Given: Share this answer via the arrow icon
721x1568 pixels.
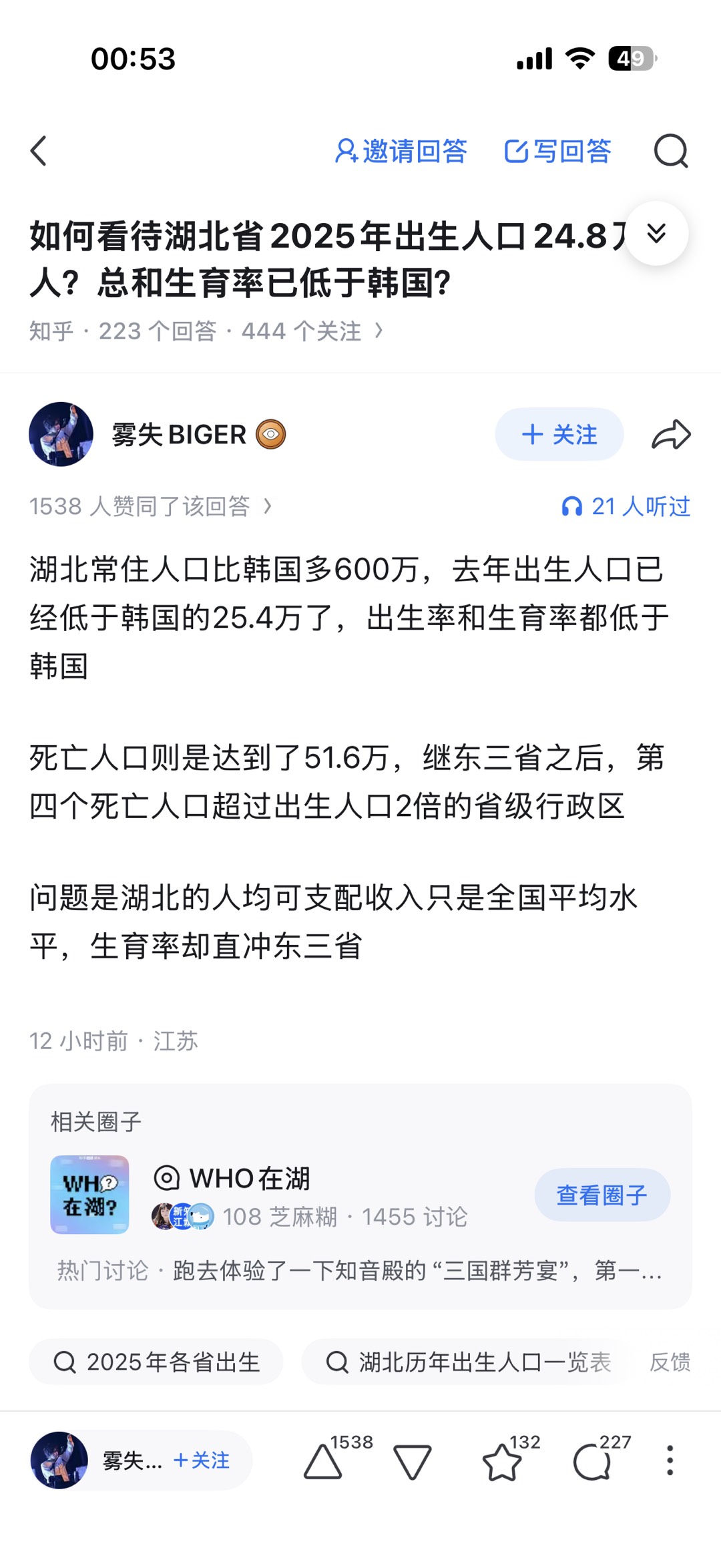Looking at the screenshot, I should [x=670, y=435].
